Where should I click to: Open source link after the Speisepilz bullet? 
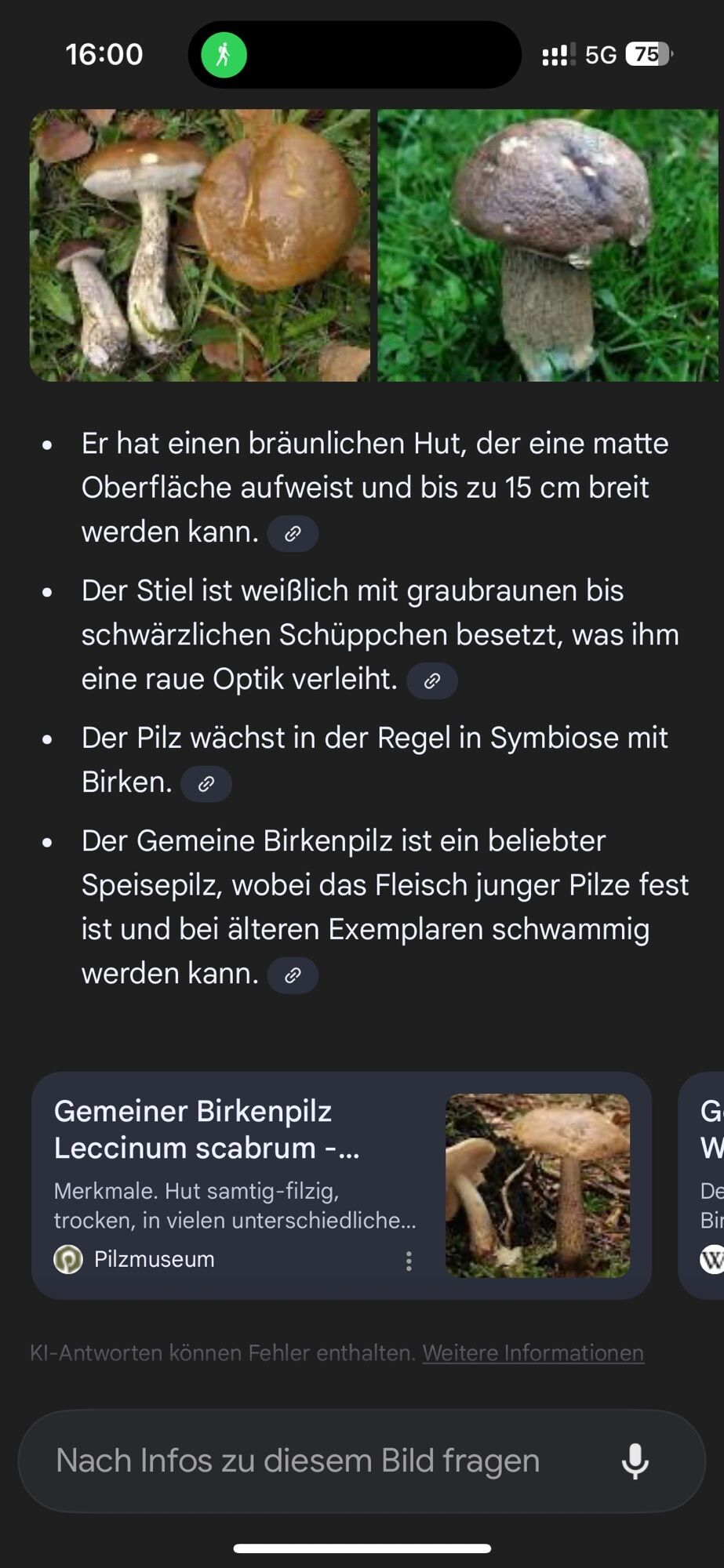coord(293,975)
